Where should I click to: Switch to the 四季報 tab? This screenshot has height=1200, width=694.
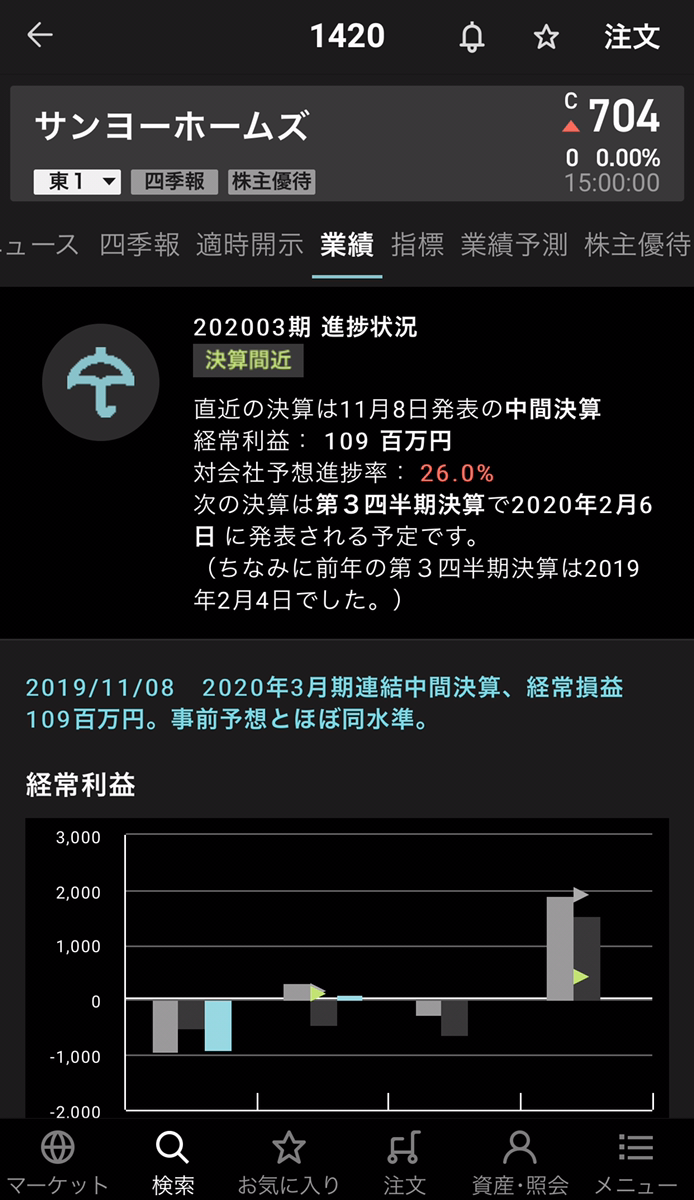pos(140,245)
